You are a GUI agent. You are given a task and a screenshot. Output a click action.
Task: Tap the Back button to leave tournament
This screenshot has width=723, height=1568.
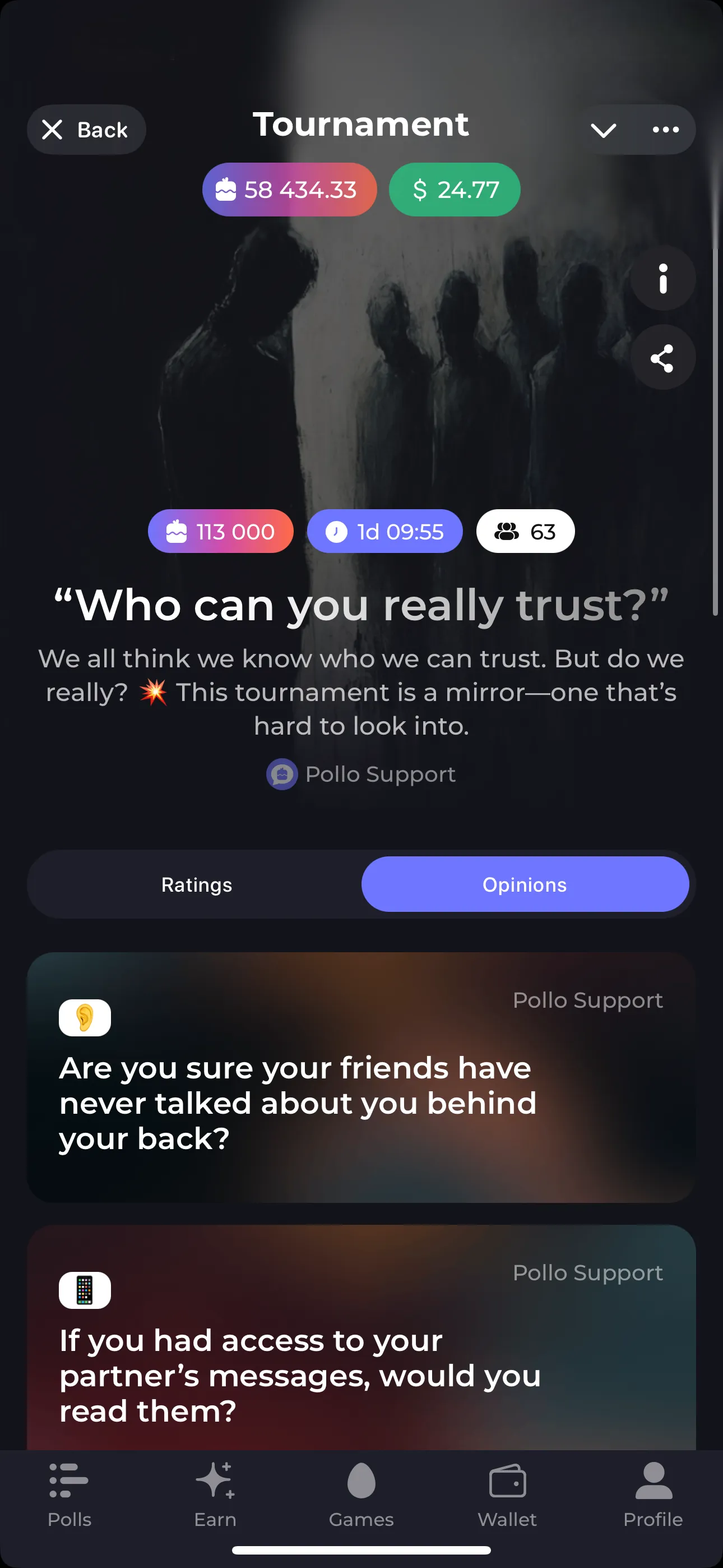[86, 130]
